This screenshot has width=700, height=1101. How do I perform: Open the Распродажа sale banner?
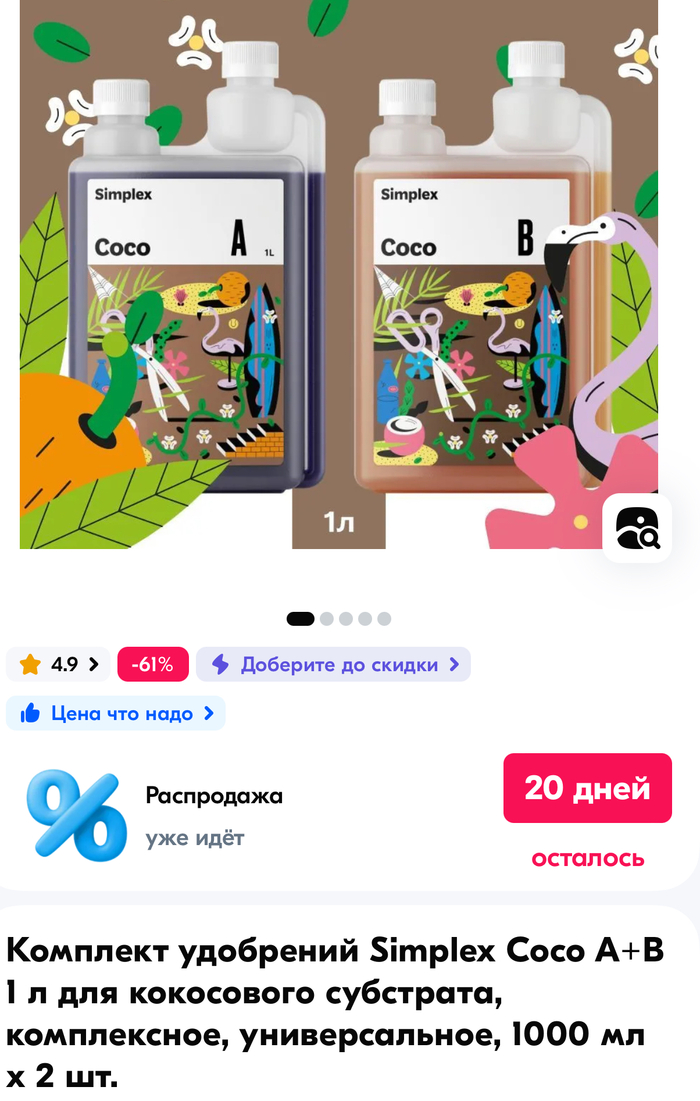point(214,816)
